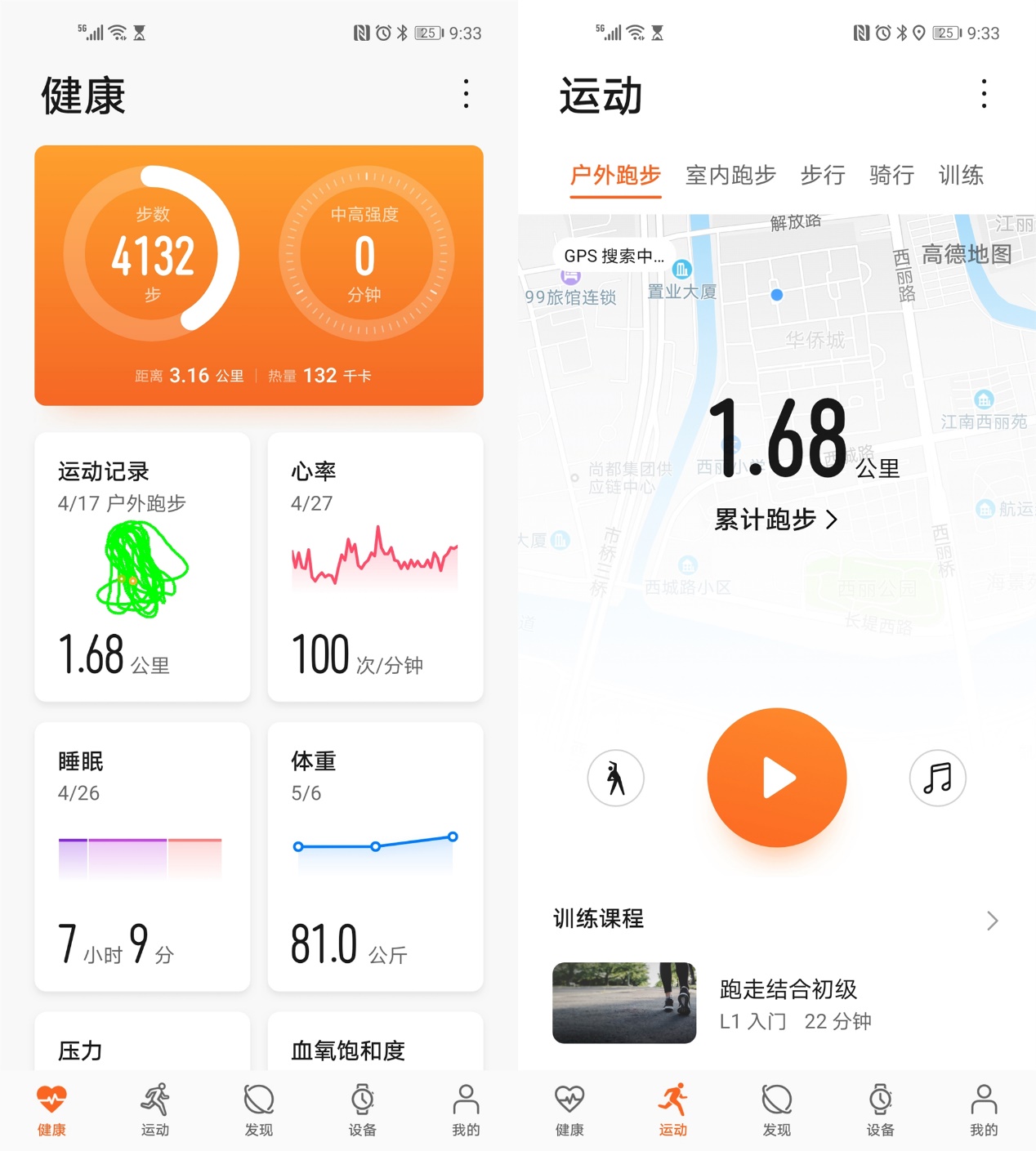Expand 累计跑步 cumulative running details
1036x1151 pixels.
coord(776,519)
